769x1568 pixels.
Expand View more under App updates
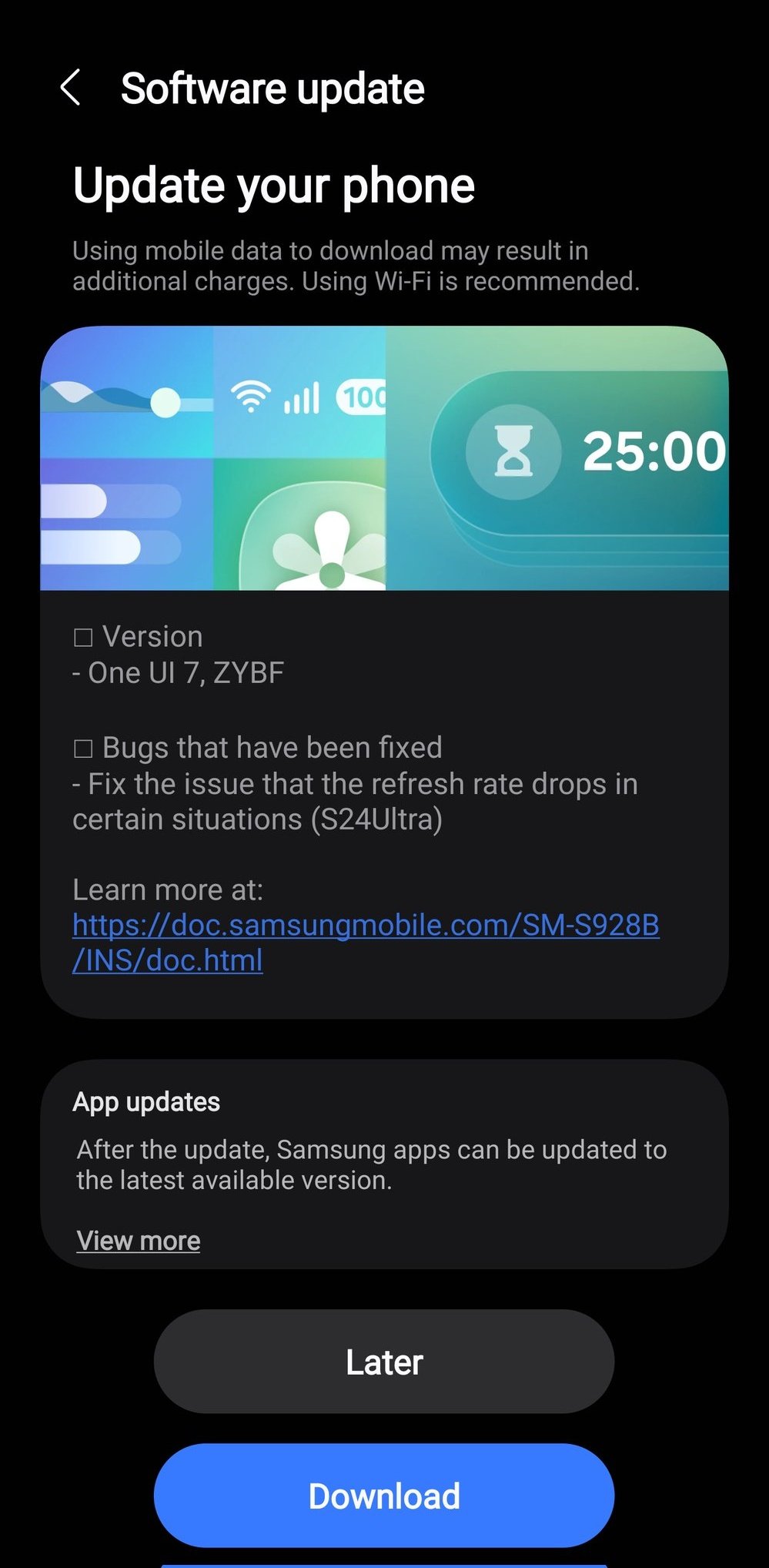[138, 1240]
